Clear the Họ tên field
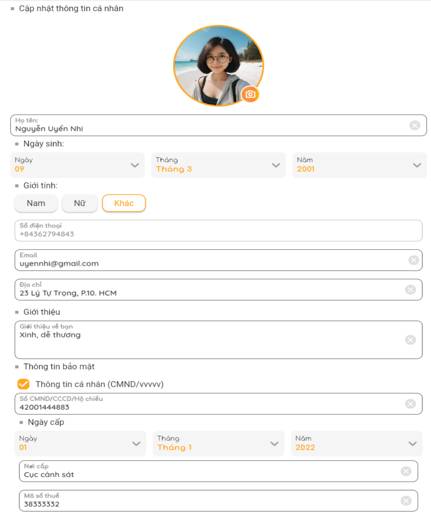Screen dimensions: 431x512 click(414, 125)
